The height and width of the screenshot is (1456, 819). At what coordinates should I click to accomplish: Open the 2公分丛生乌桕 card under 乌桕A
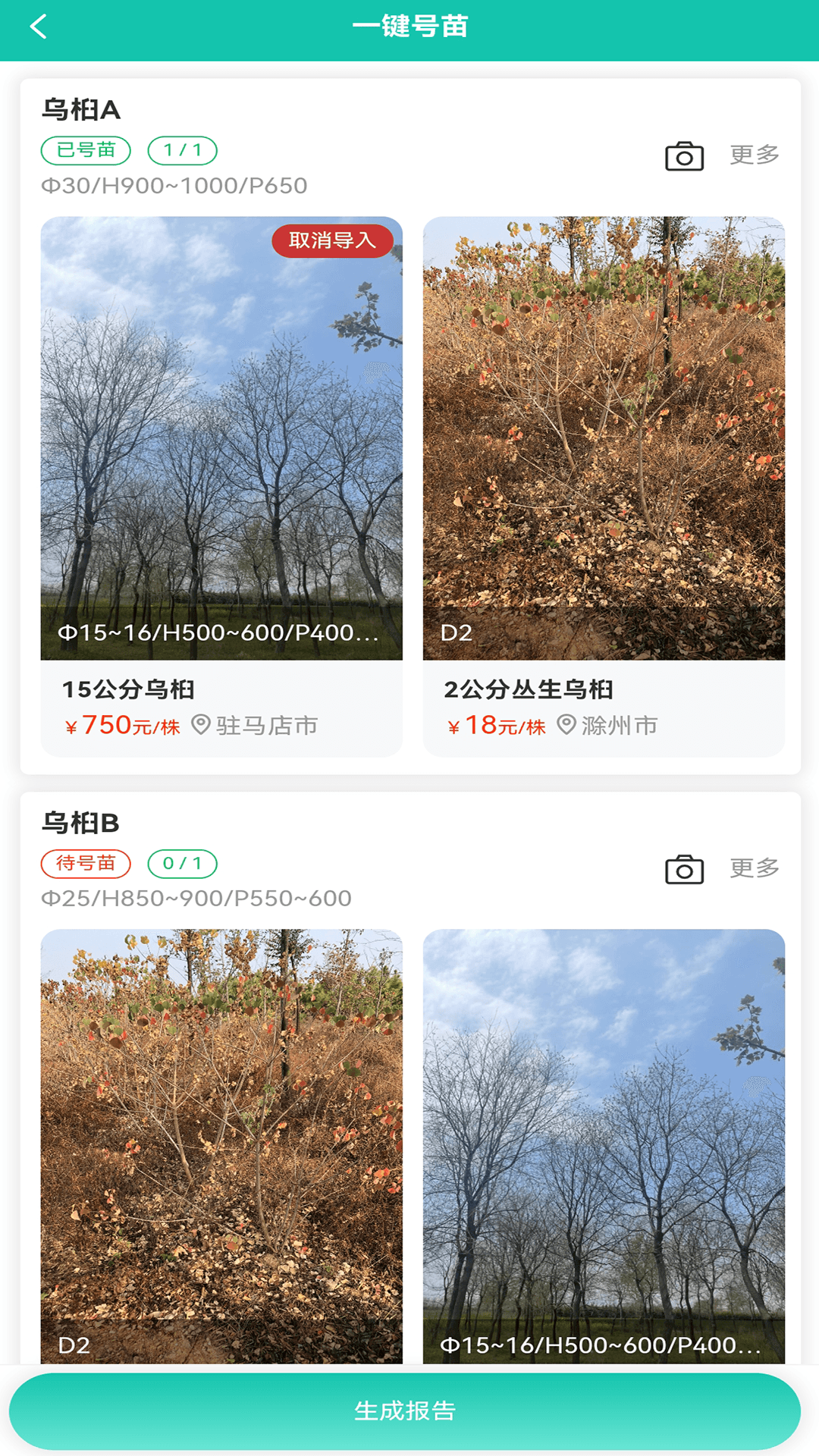[604, 485]
